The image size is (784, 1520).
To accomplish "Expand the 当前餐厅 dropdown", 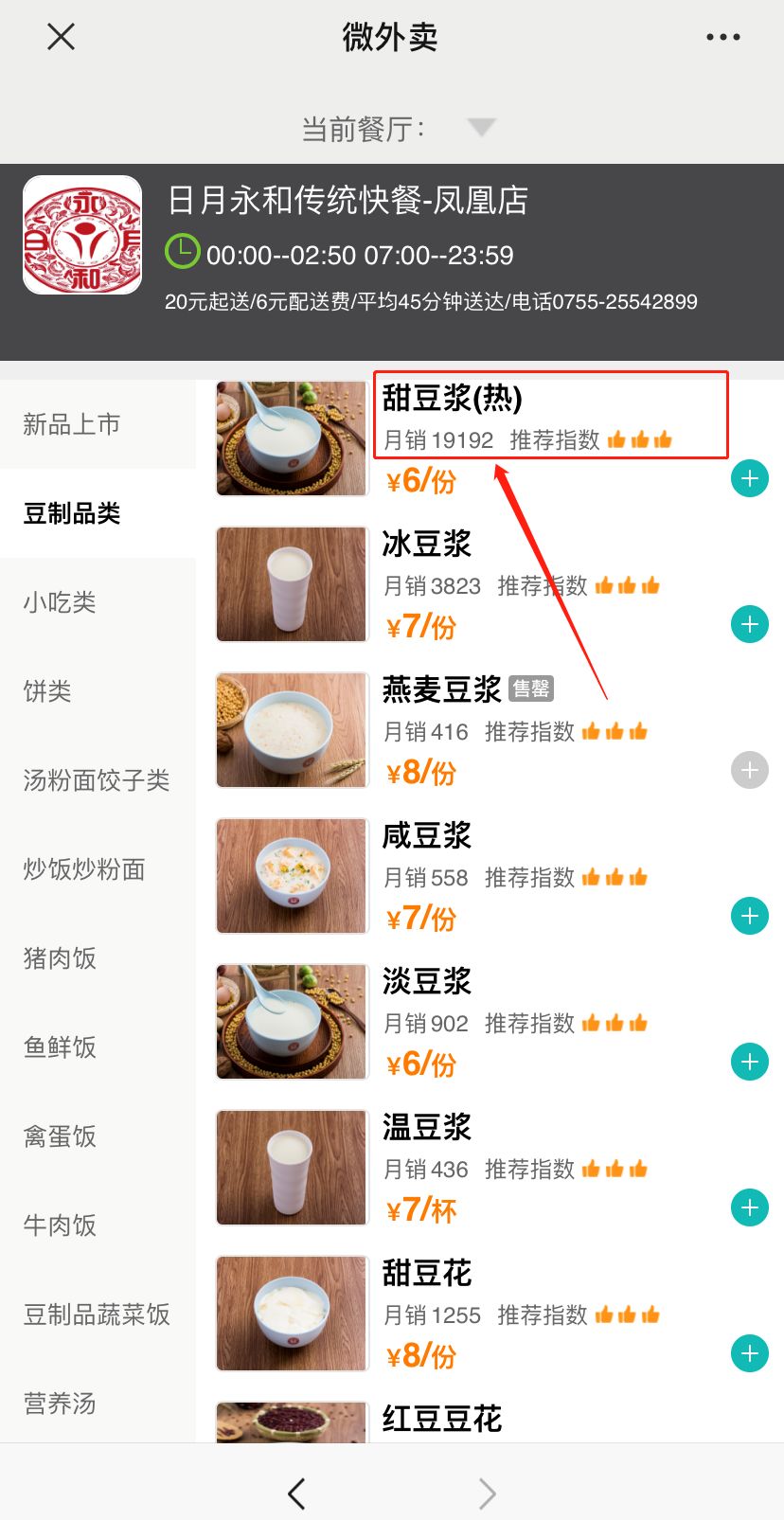I will point(481,127).
